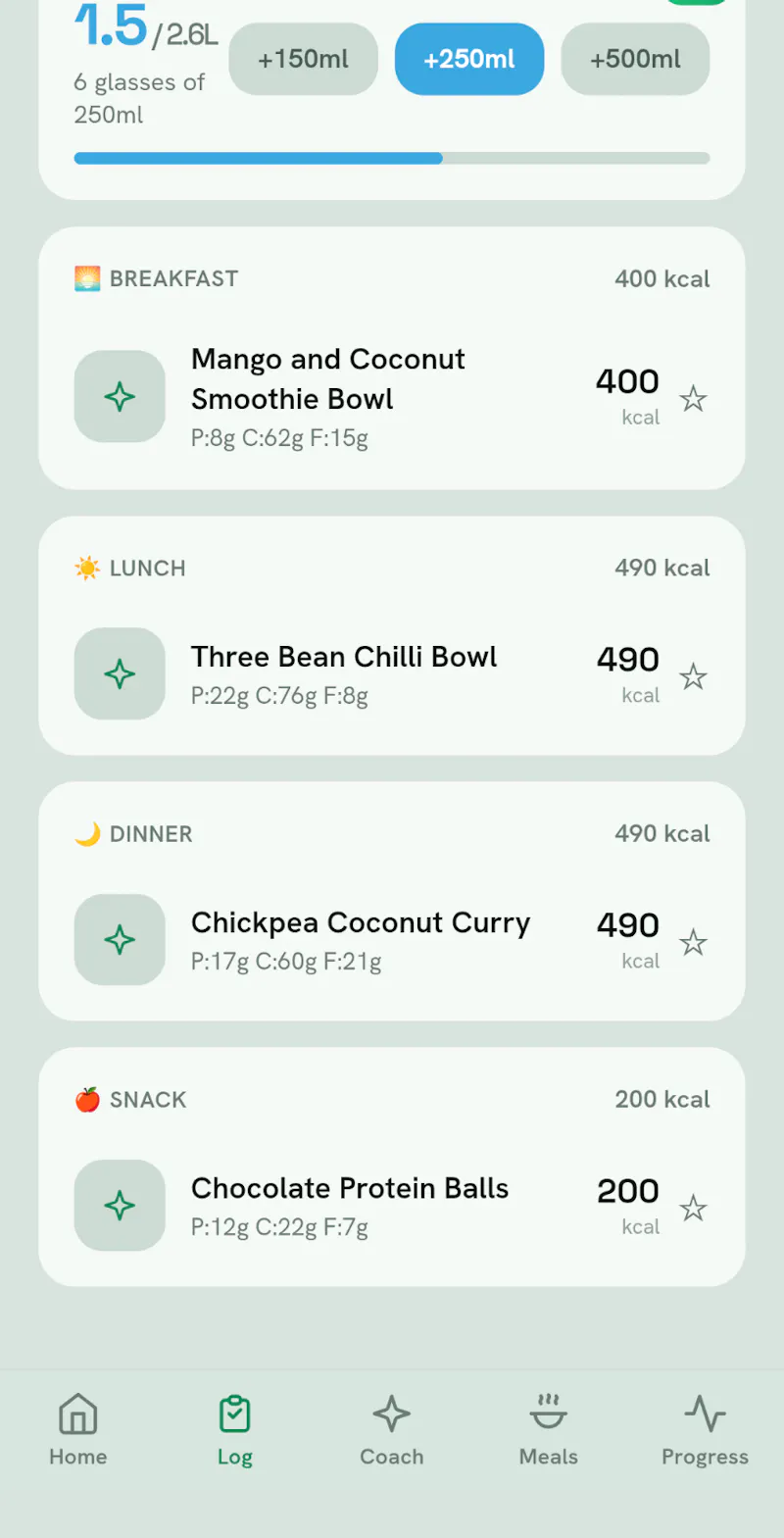
Task: Favorite the Mango and Coconut Smoothie Bowl
Action: pyautogui.click(x=694, y=398)
